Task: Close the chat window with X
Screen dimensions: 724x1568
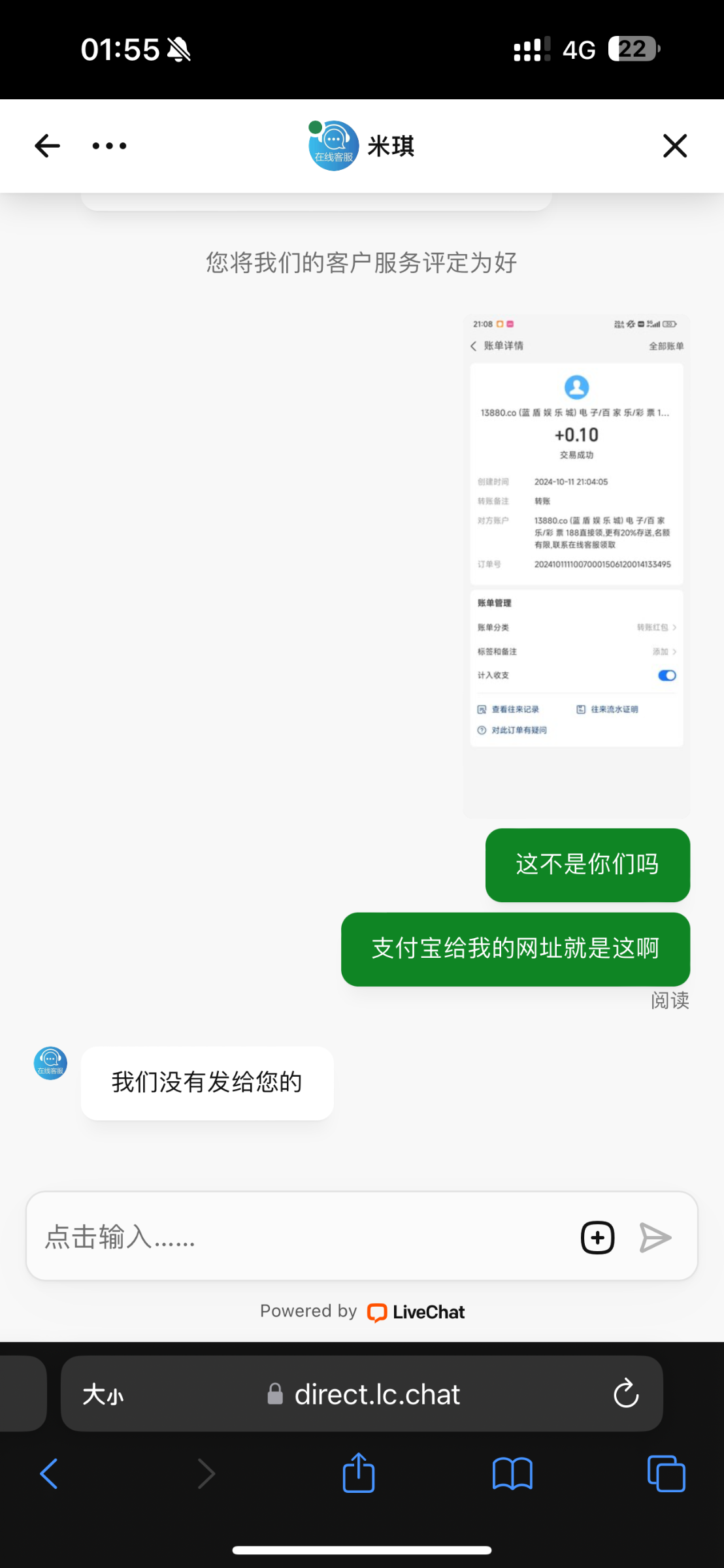Action: coord(674,146)
